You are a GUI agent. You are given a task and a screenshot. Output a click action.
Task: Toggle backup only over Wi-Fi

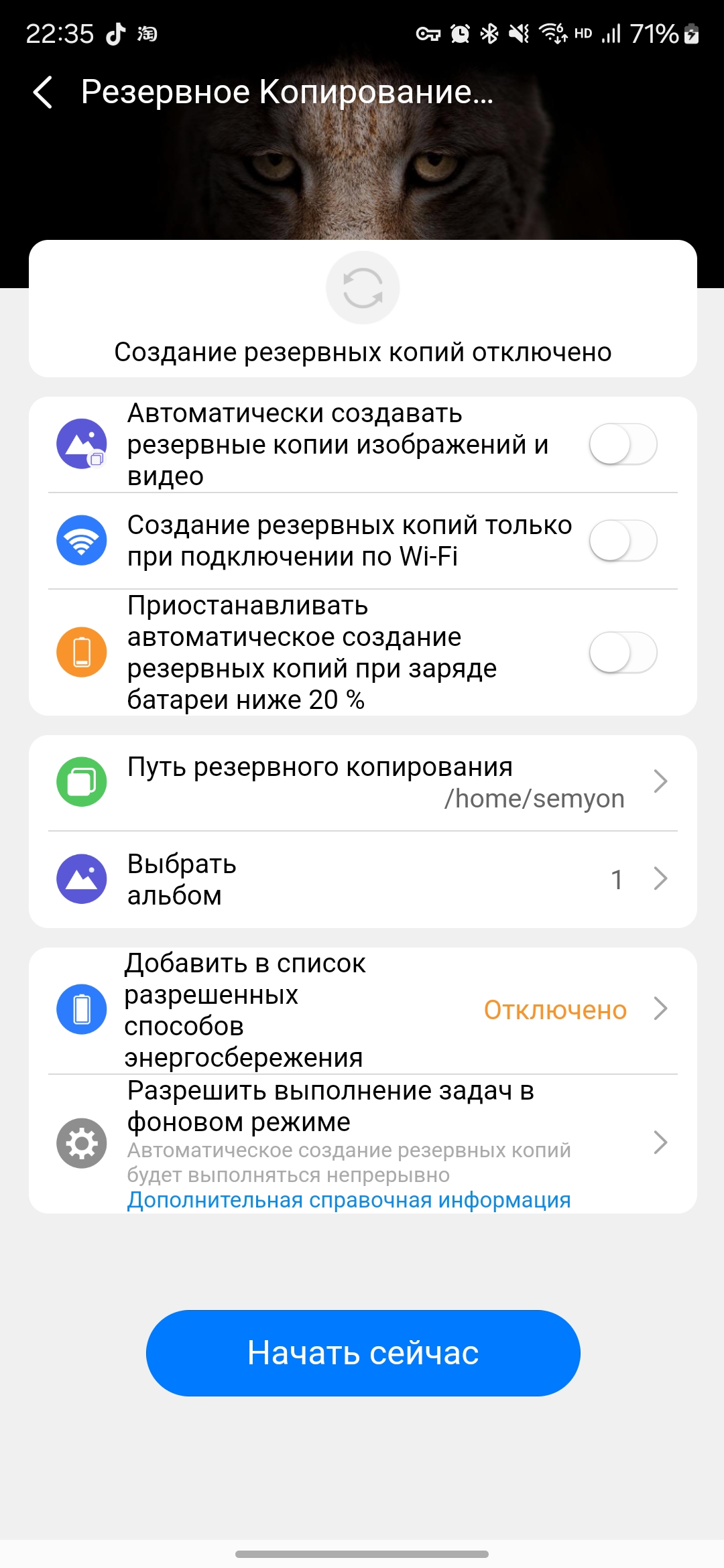point(623,541)
